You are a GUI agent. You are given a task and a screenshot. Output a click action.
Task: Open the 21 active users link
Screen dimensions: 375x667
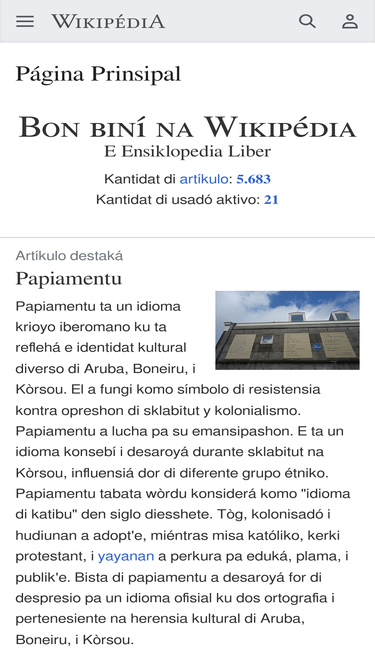point(271,200)
